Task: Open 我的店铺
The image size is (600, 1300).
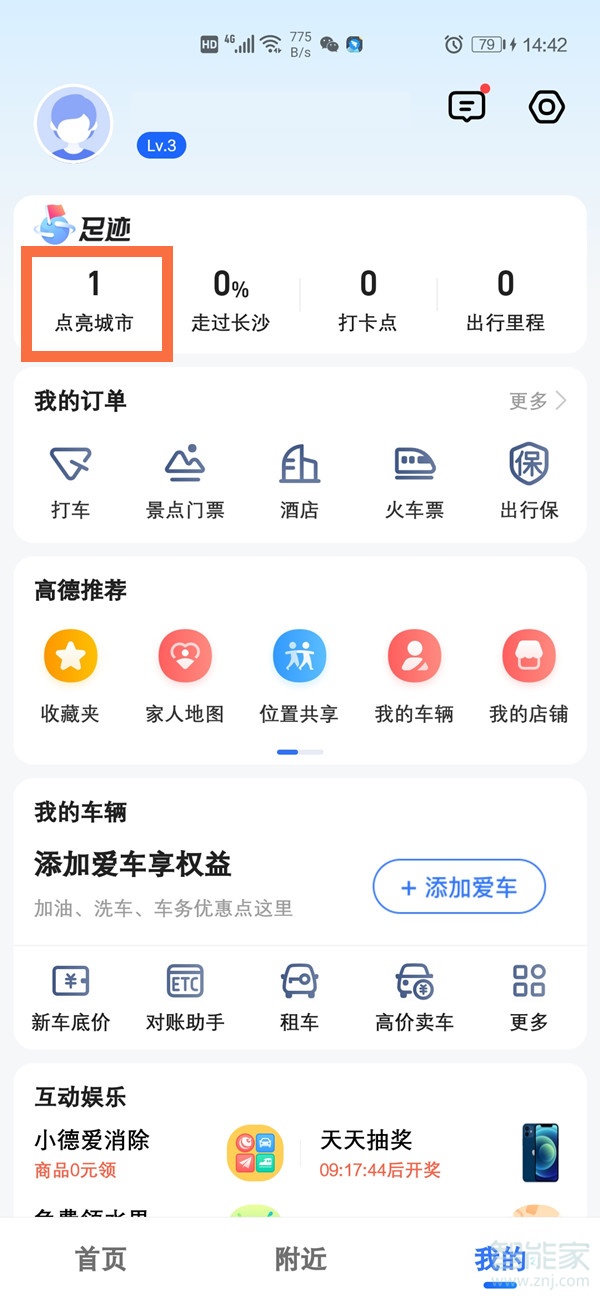Action: tap(529, 675)
